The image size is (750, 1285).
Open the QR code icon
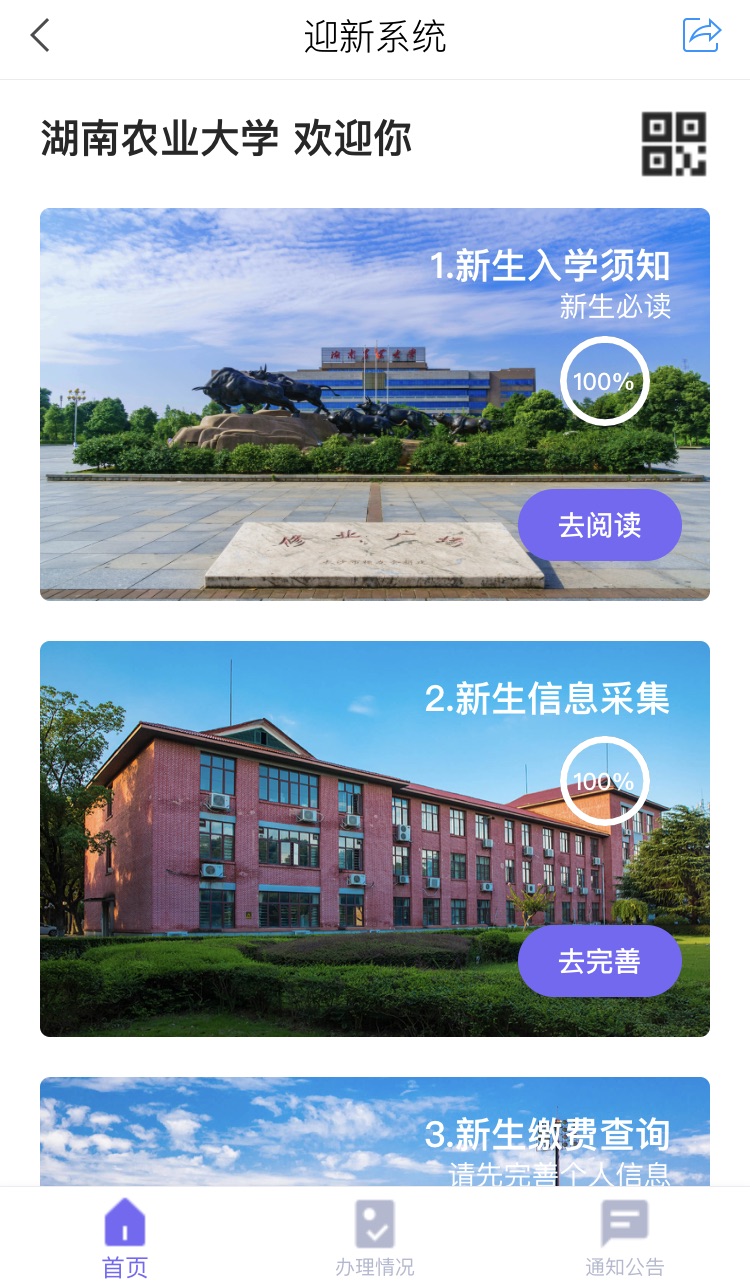click(674, 144)
